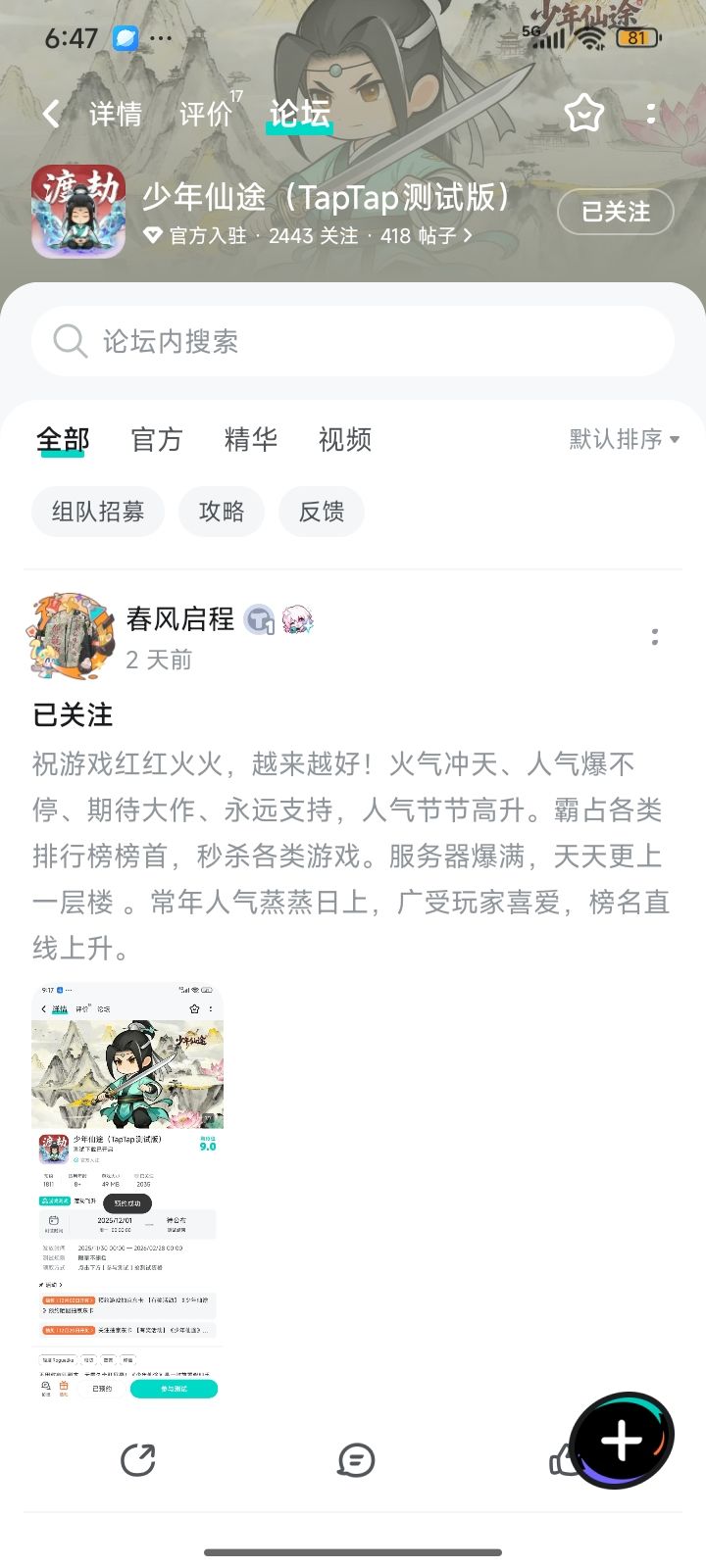Toggle the 已关注 follow state for the game
This screenshot has width=706, height=1568.
(x=615, y=212)
